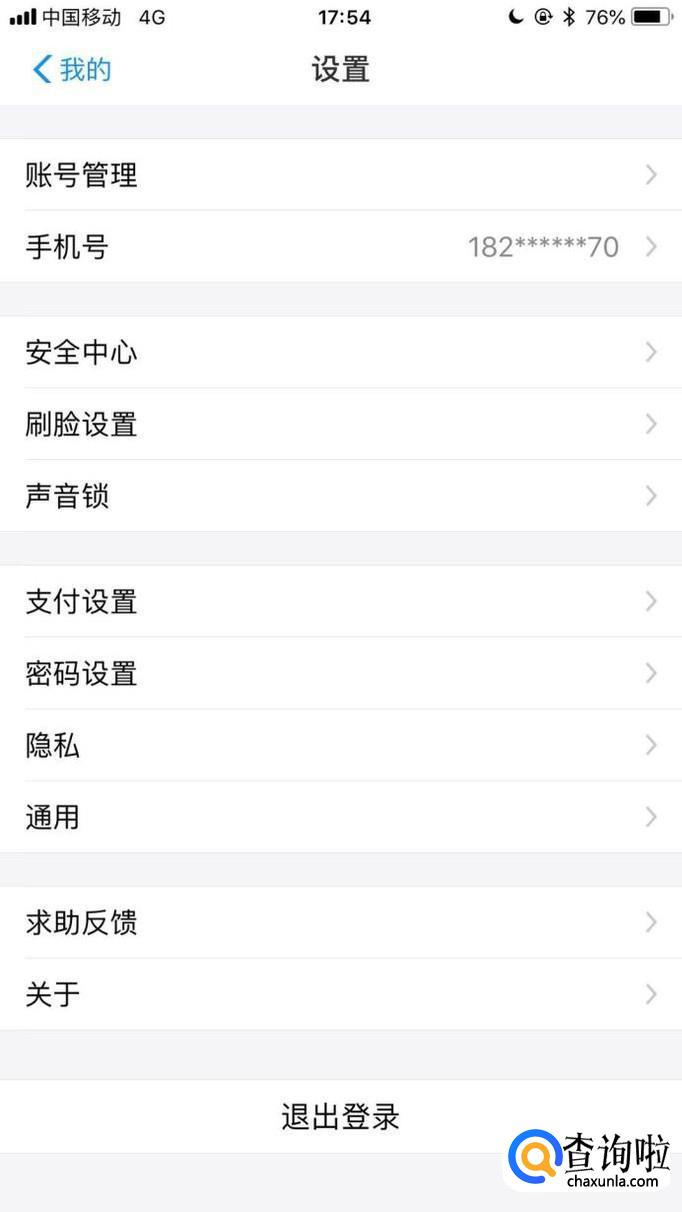Screen dimensions: 682x1212
Task: Tap 退出登录 to log out
Action: [340, 1116]
